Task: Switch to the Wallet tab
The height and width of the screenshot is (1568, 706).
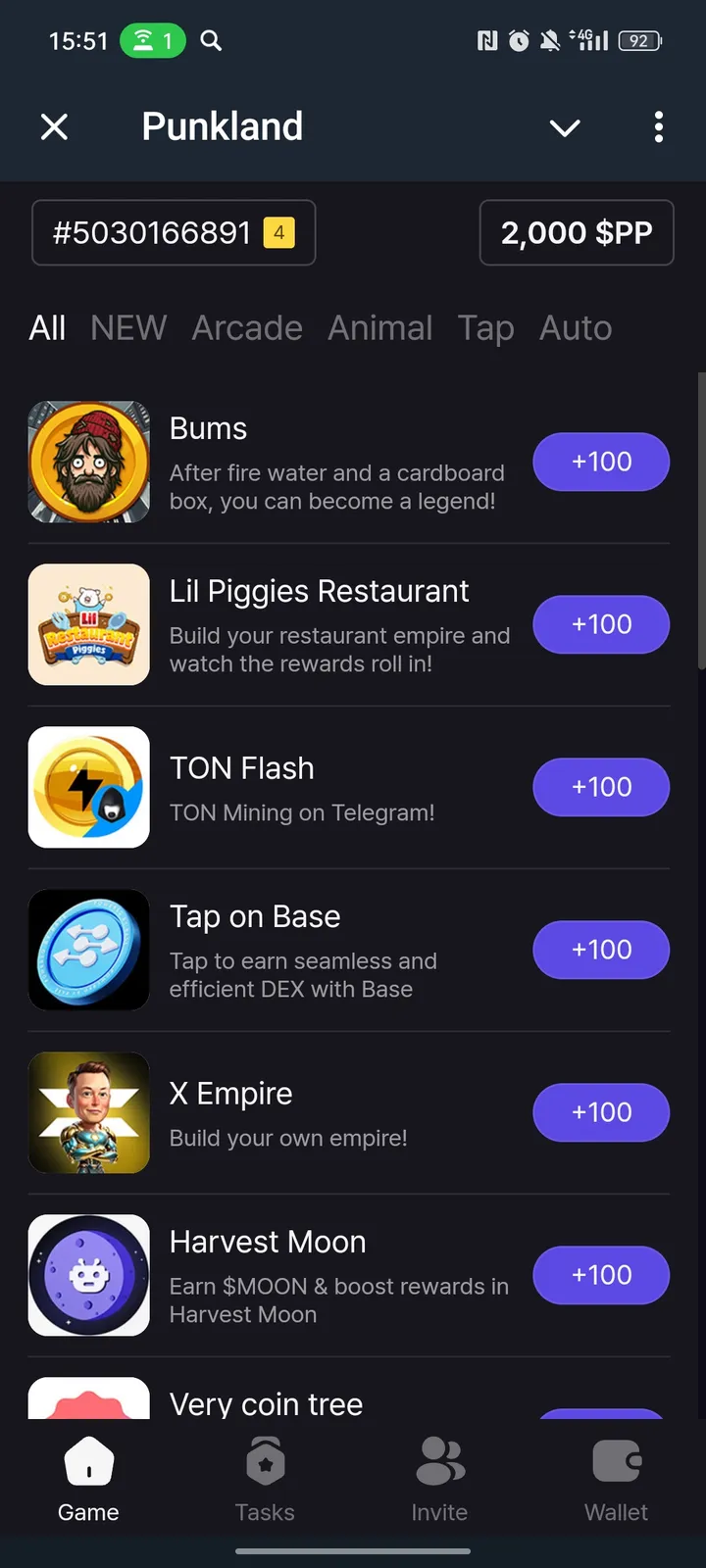Action: click(x=616, y=1480)
